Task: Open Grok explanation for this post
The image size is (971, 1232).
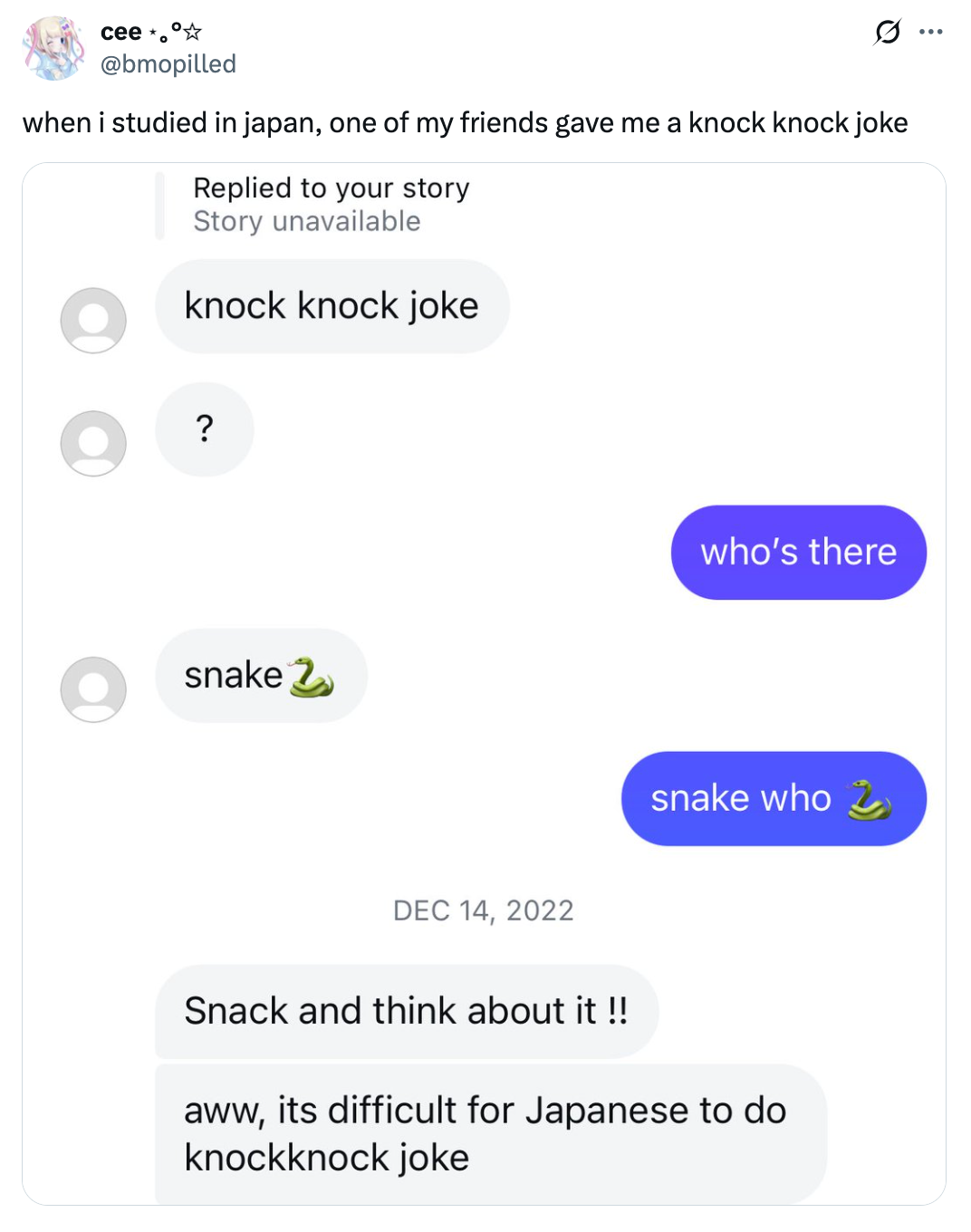Action: pyautogui.click(x=889, y=32)
